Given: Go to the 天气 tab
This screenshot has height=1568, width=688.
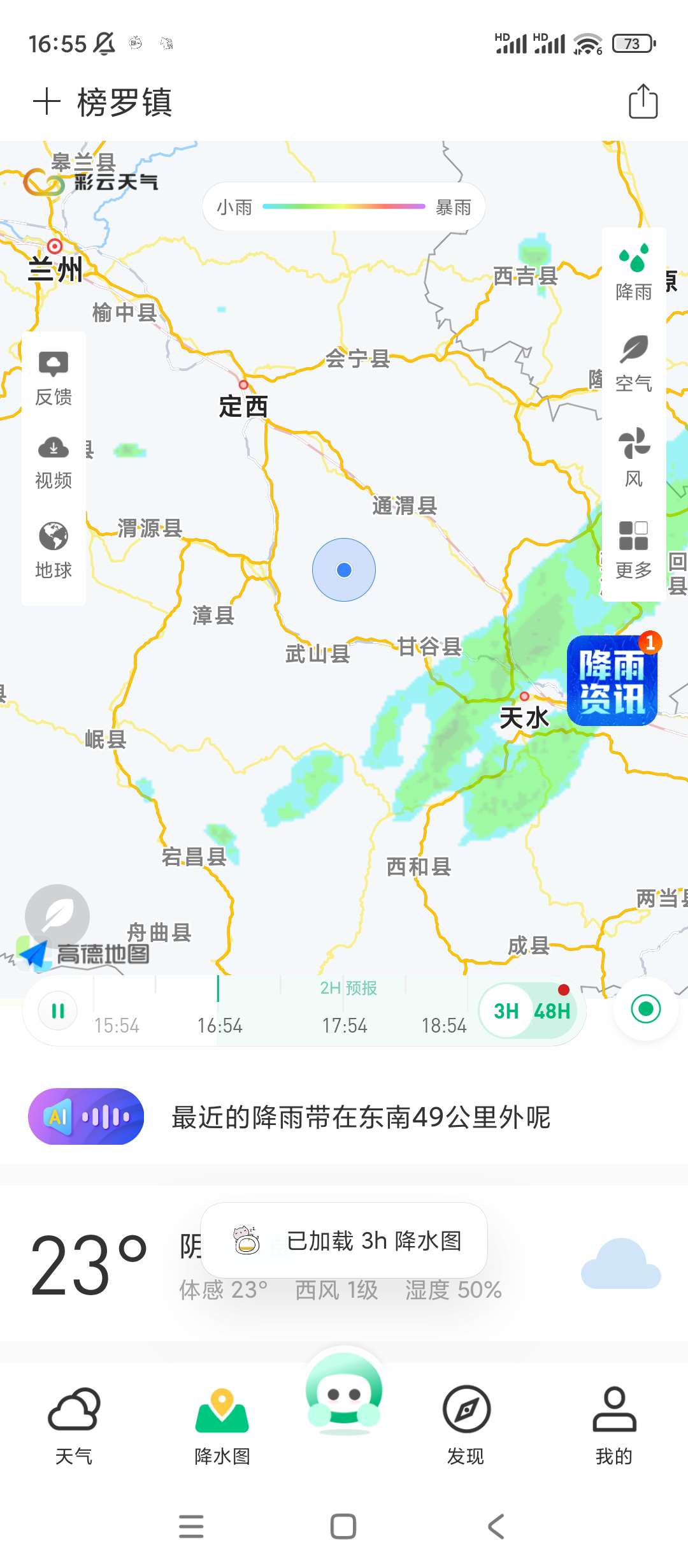Looking at the screenshot, I should pos(74,1425).
